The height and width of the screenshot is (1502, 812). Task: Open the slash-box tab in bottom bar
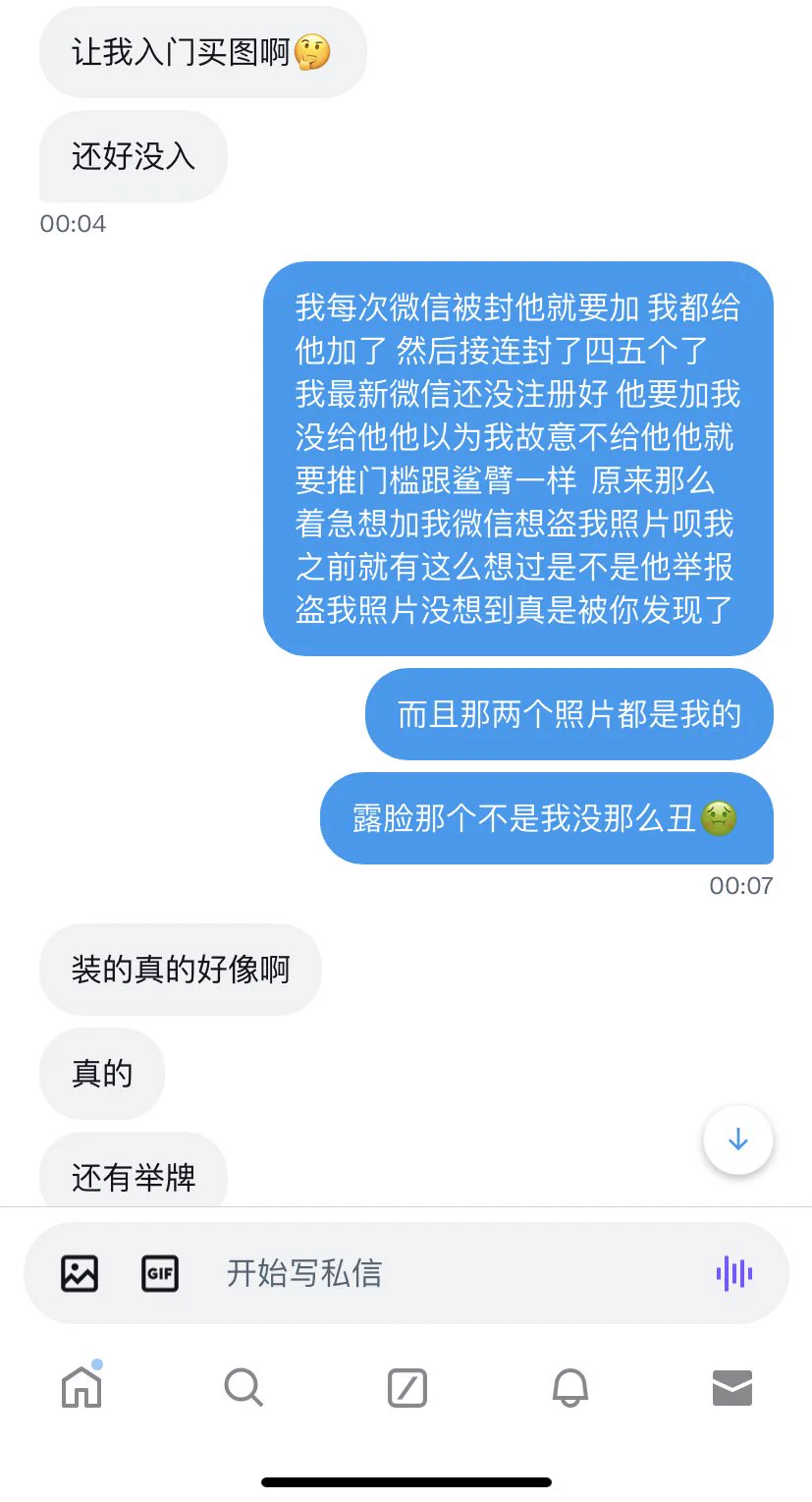pos(406,1387)
